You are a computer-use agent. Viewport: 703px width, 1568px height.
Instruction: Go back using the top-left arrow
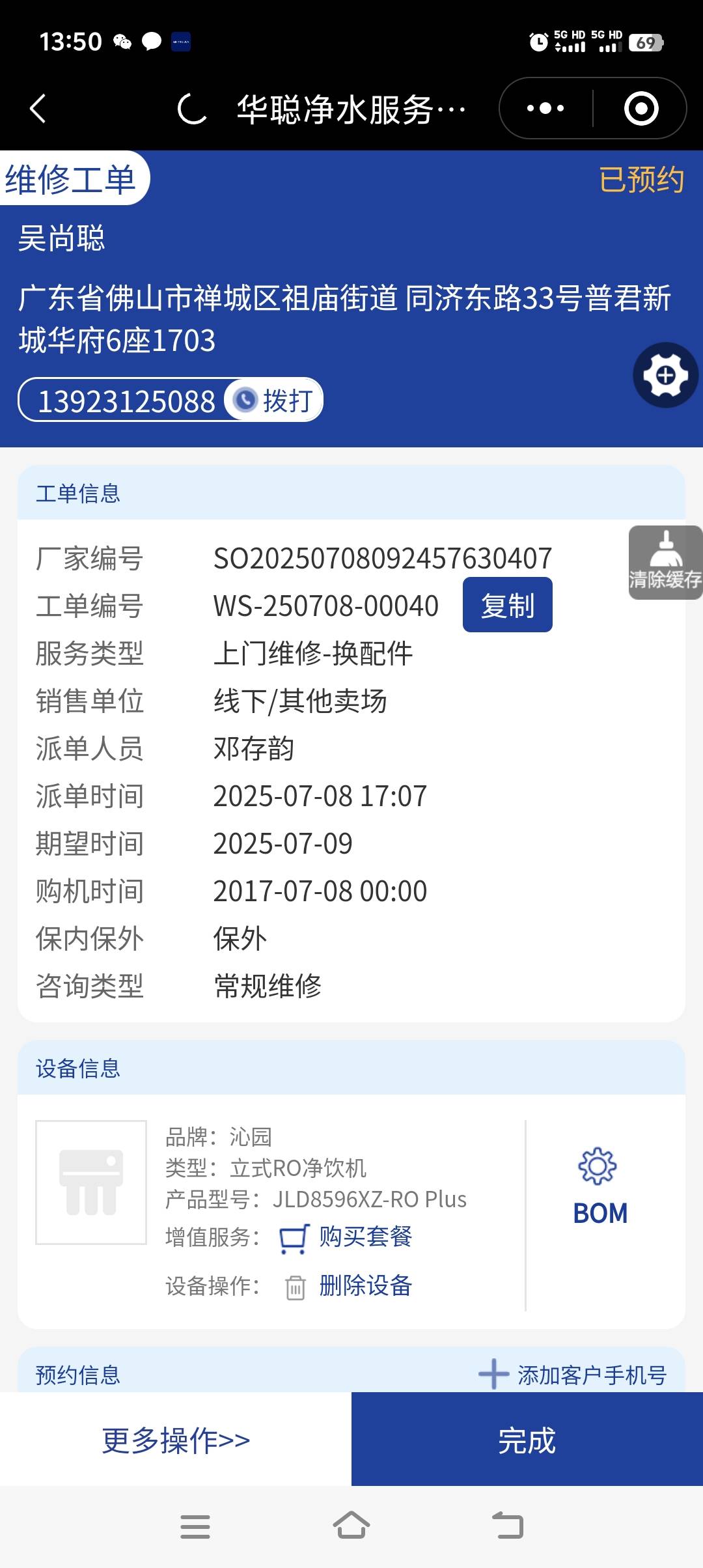pos(38,108)
